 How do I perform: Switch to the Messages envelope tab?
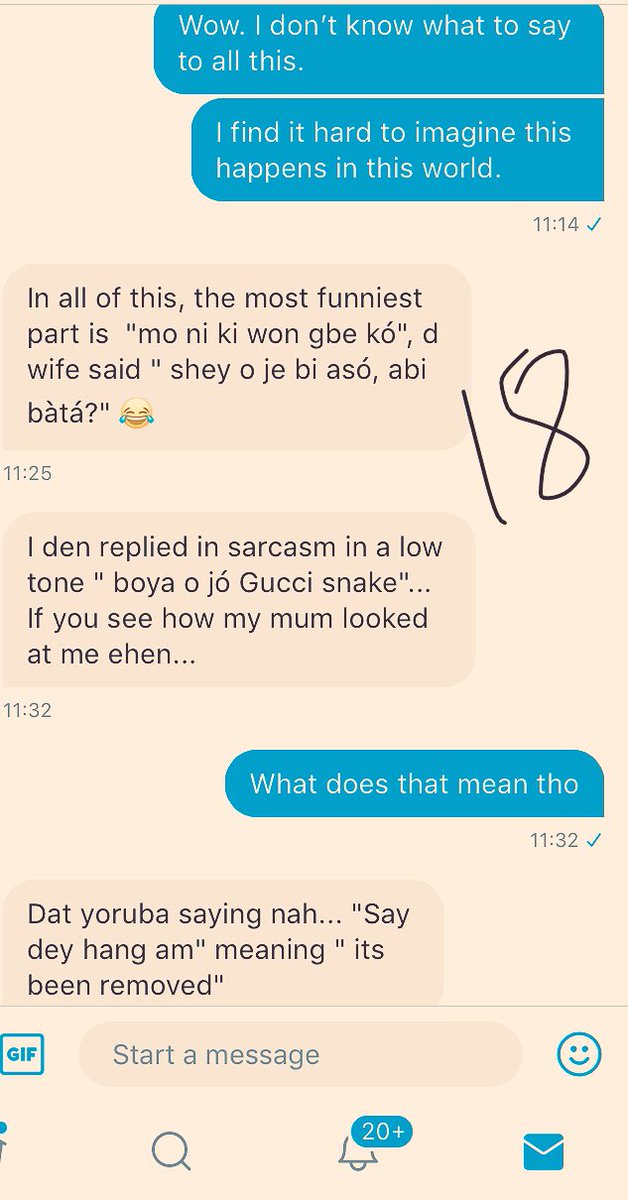coord(544,1152)
